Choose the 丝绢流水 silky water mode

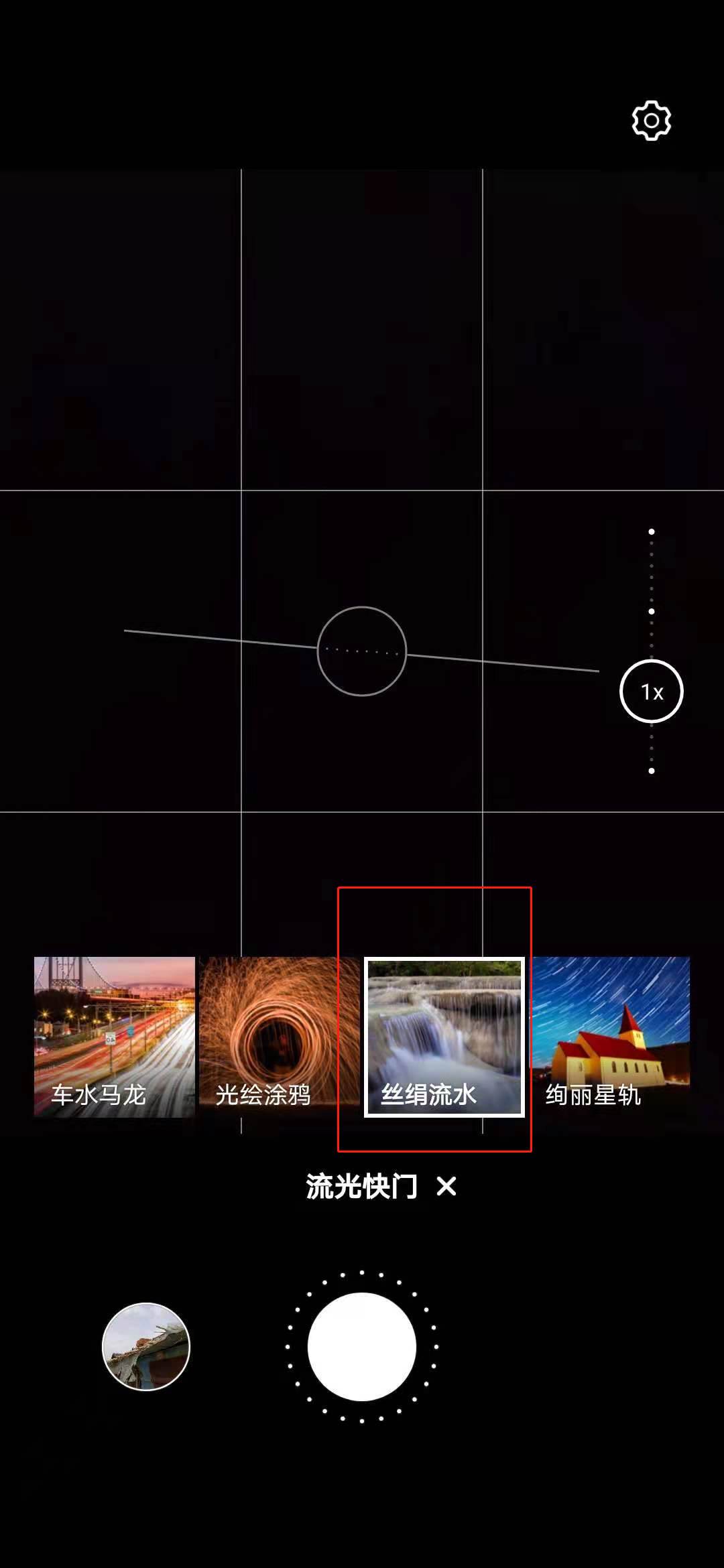444,1037
